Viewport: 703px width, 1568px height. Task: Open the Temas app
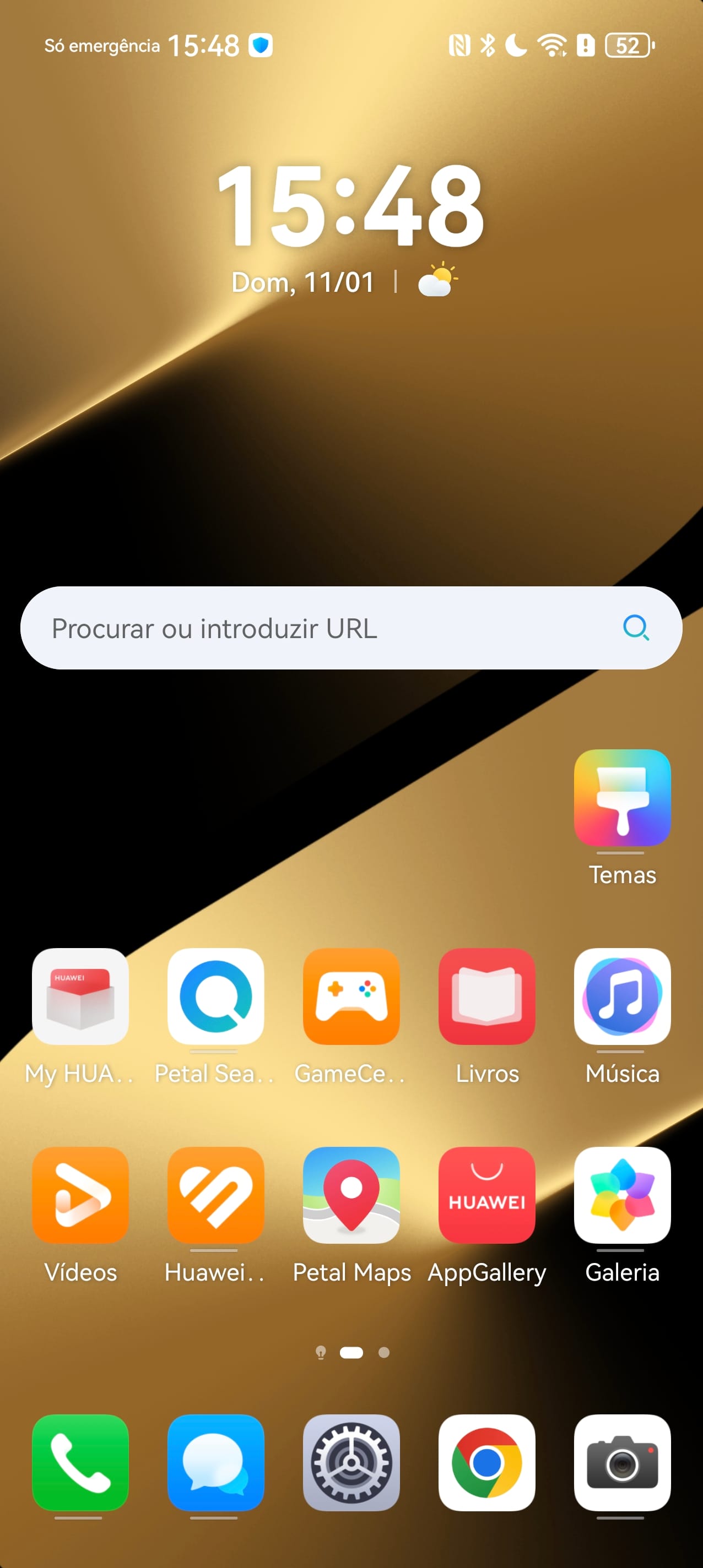[x=622, y=797]
